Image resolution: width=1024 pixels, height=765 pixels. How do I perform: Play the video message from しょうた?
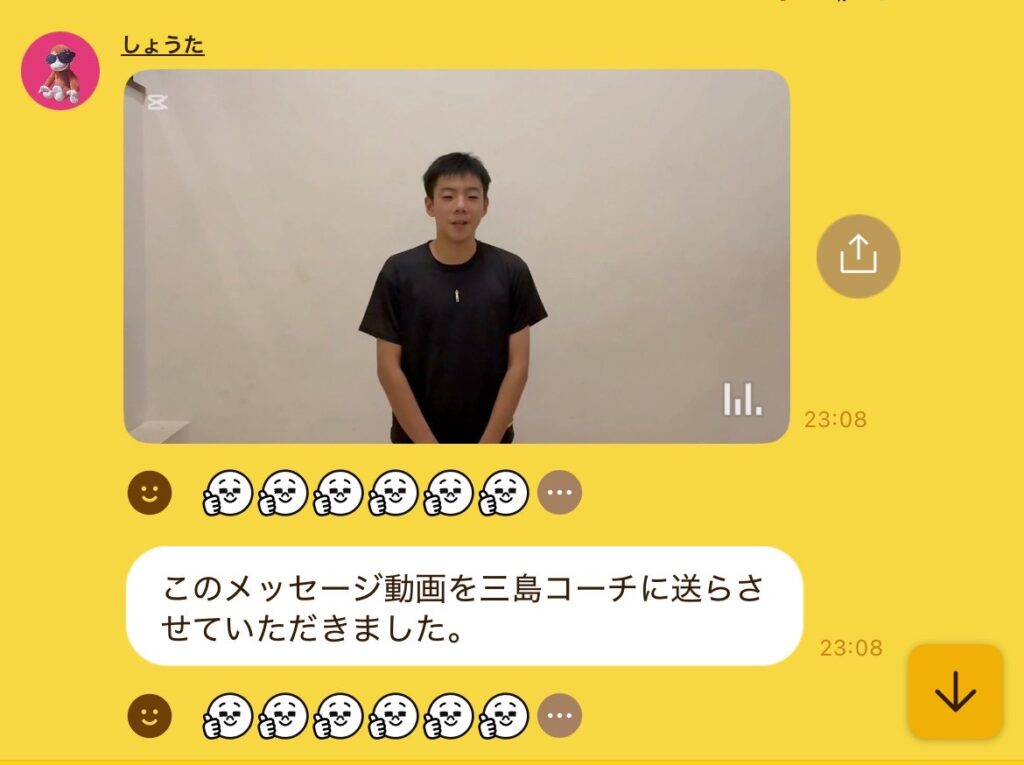[x=456, y=256]
